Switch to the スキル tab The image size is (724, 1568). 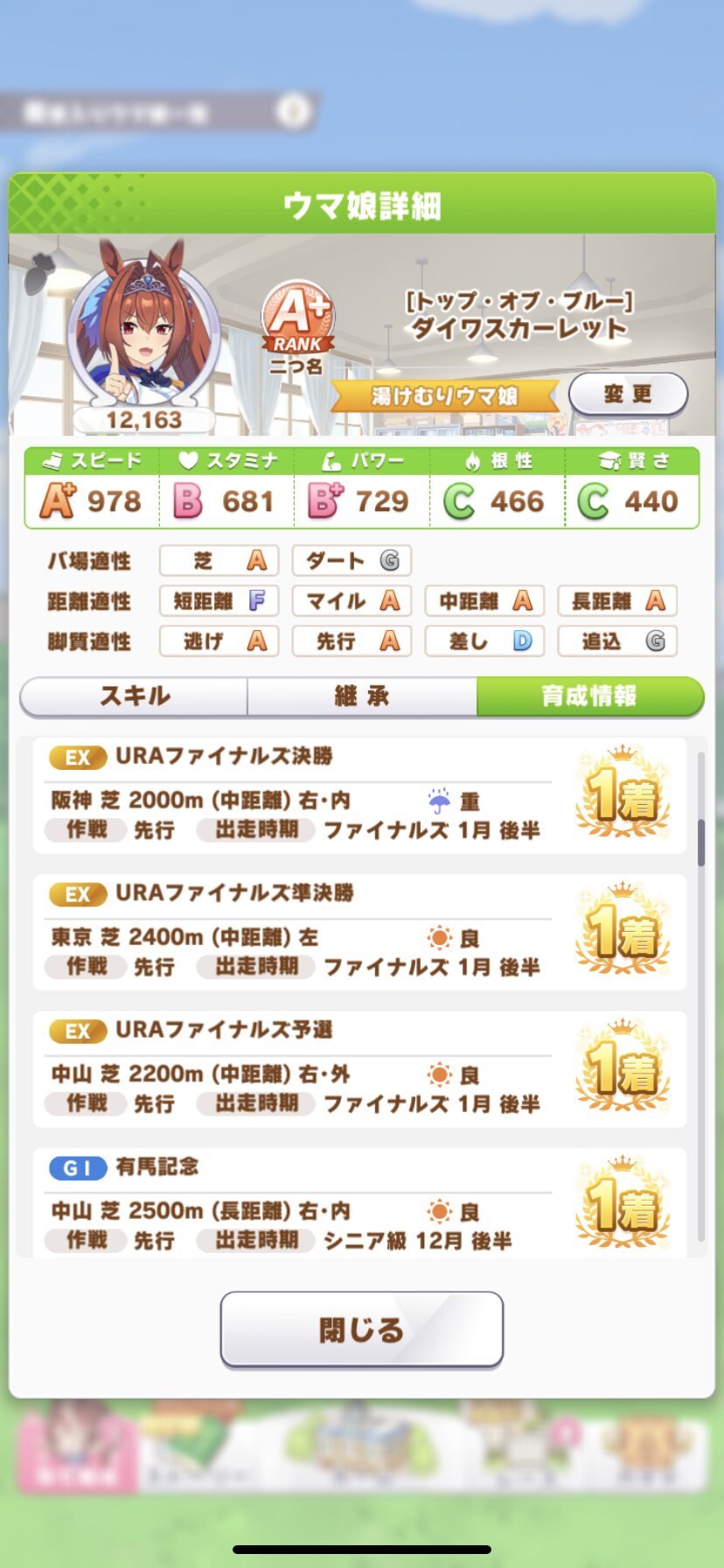tap(134, 696)
